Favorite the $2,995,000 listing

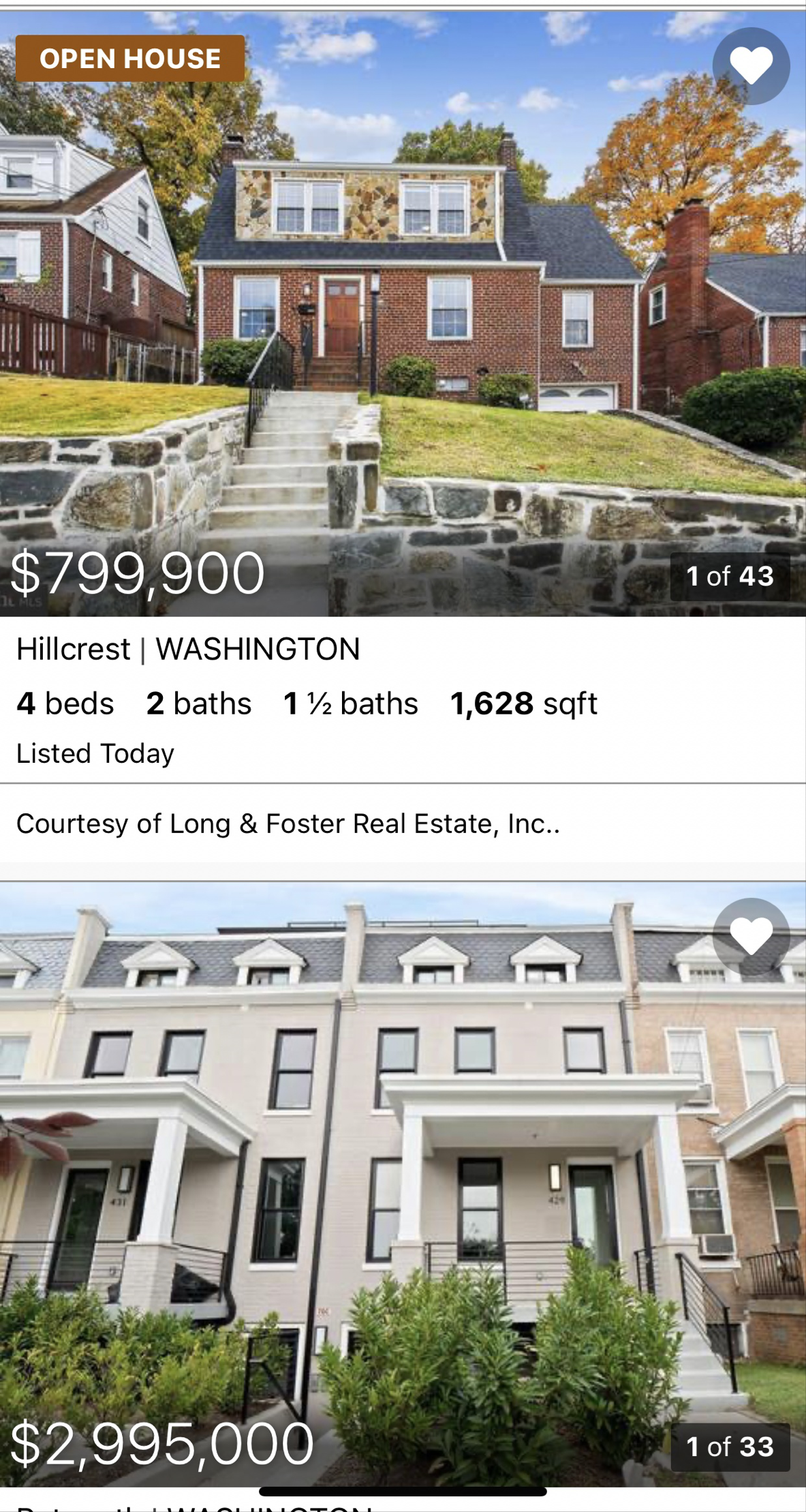point(751,936)
